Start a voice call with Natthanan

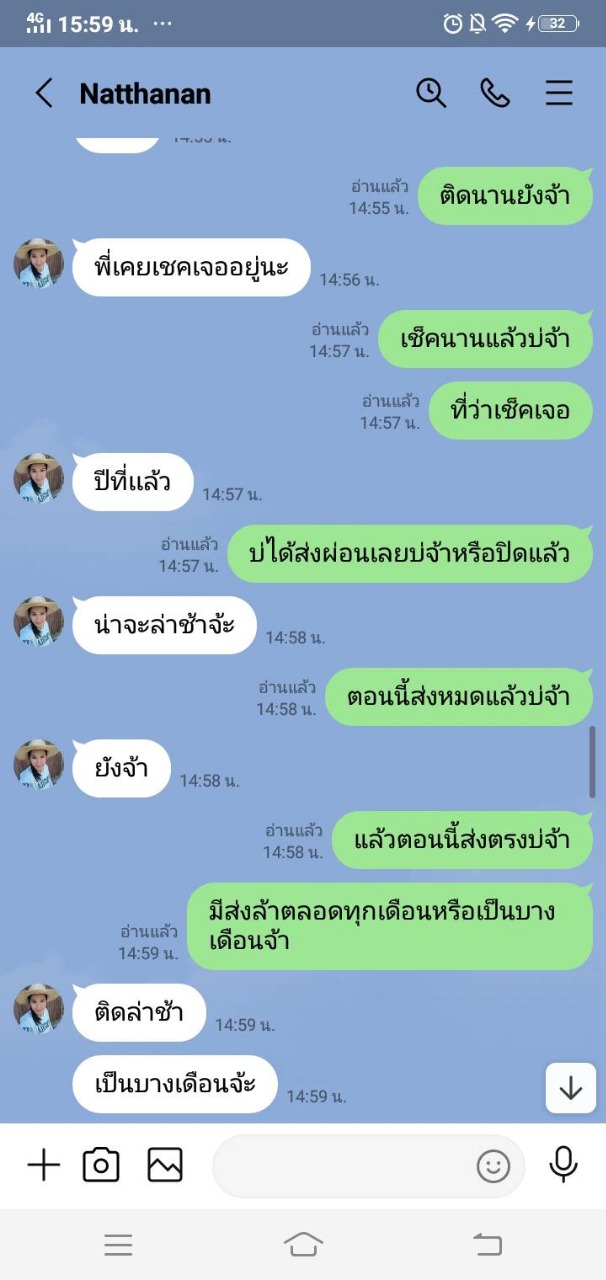[x=495, y=93]
